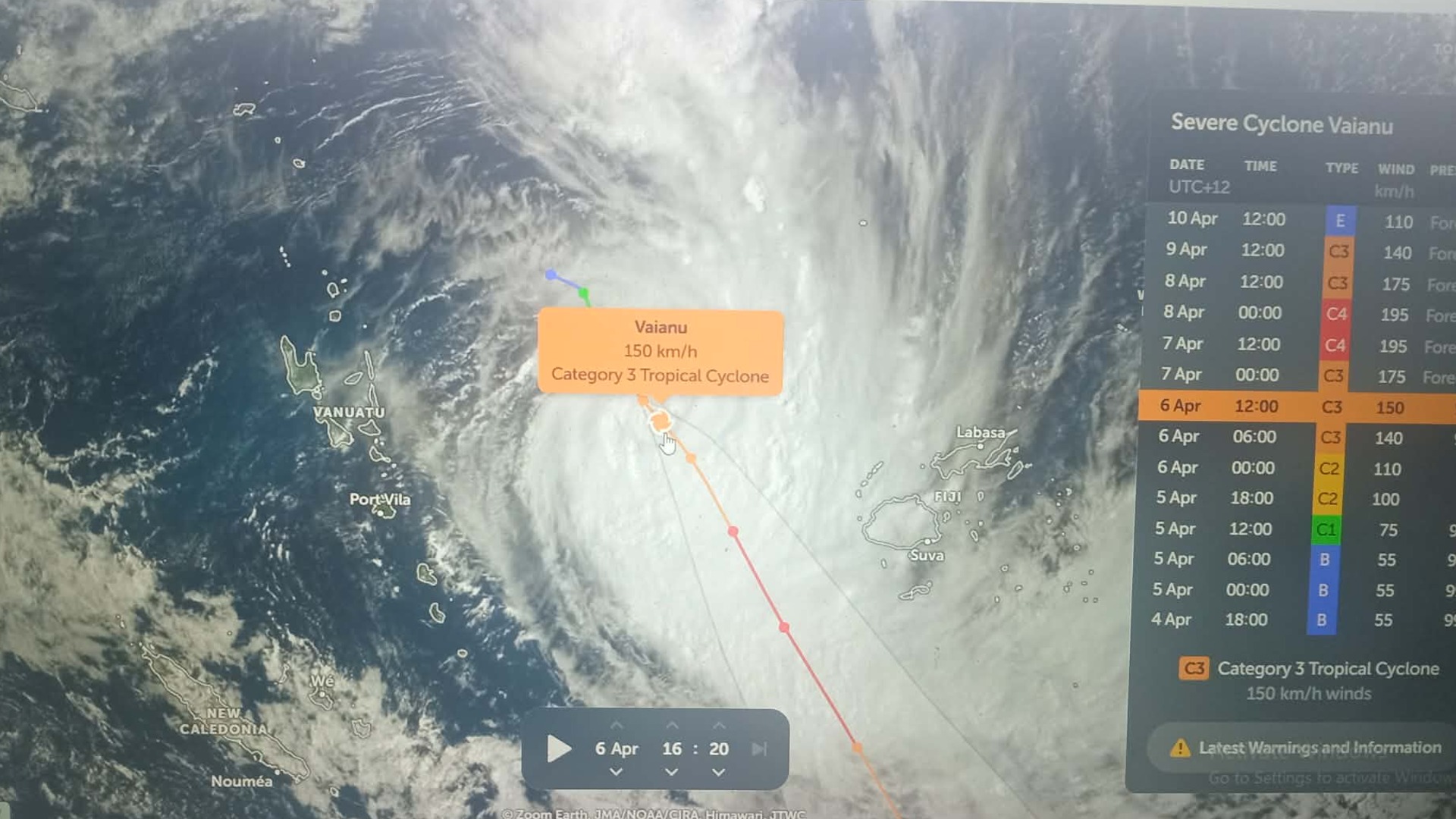Increase the hour above 16

[672, 726]
